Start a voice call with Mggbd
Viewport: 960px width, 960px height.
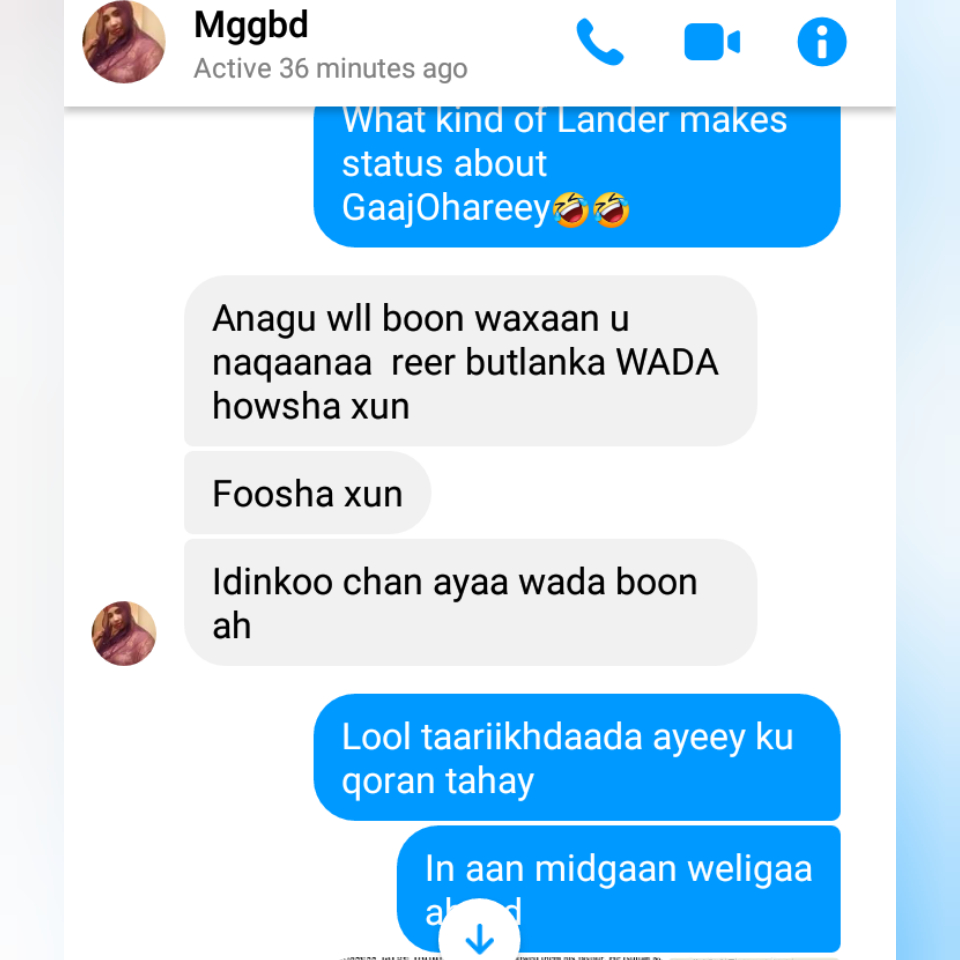click(x=600, y=43)
